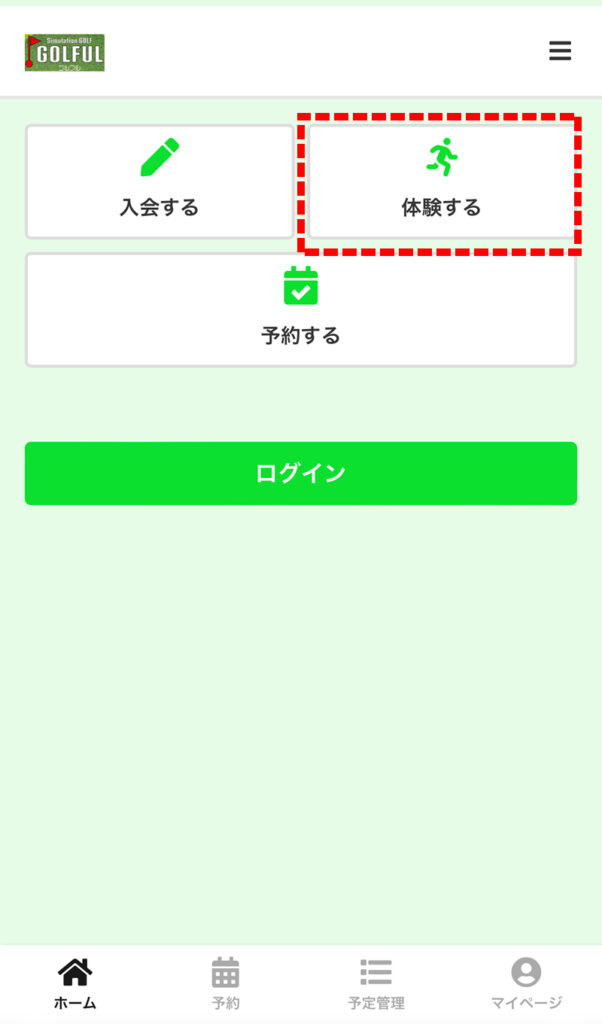Open the hamburger menu
The height and width of the screenshot is (1024, 602).
(x=560, y=51)
